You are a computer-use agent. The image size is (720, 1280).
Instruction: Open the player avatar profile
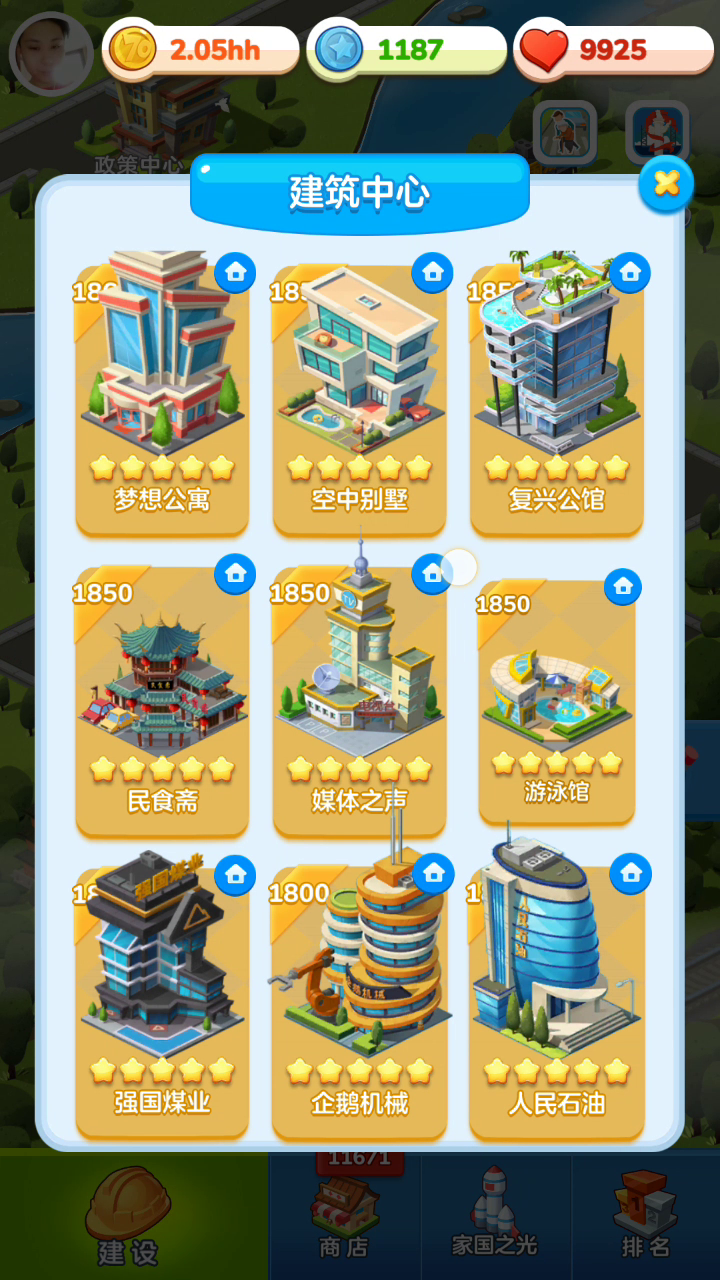[51, 54]
